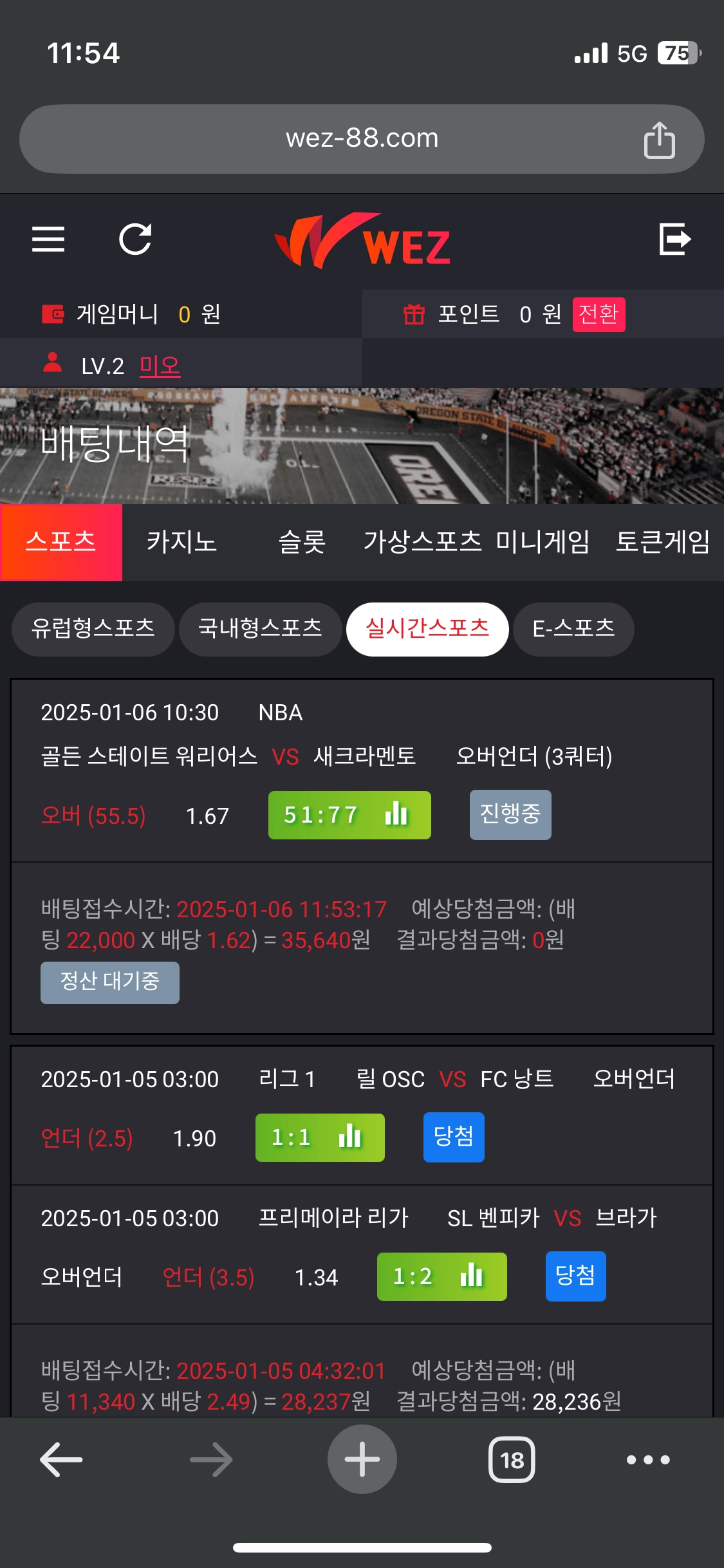The width and height of the screenshot is (724, 1568).
Task: Switch to the 카지노 tab
Action: [181, 542]
